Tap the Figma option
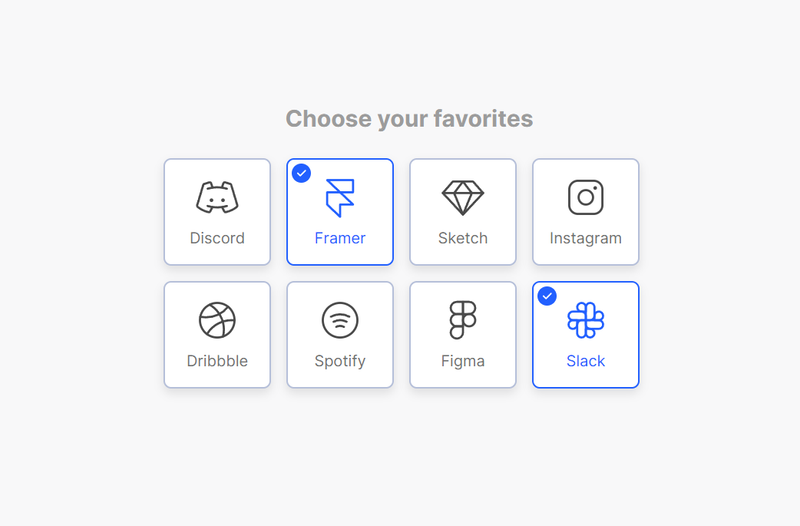The width and height of the screenshot is (800, 526). pos(463,335)
